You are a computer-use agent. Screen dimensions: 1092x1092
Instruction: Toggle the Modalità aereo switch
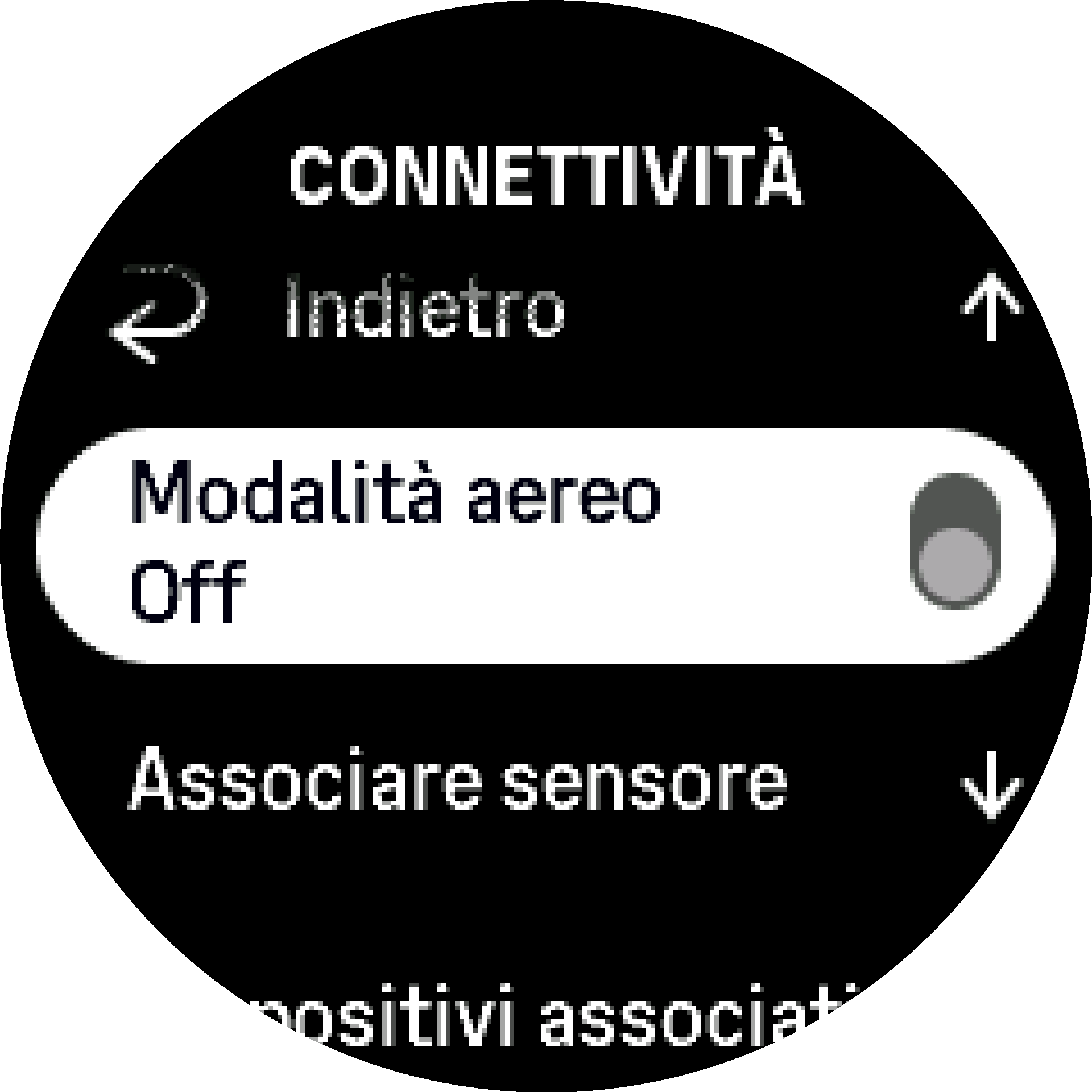(x=955, y=541)
